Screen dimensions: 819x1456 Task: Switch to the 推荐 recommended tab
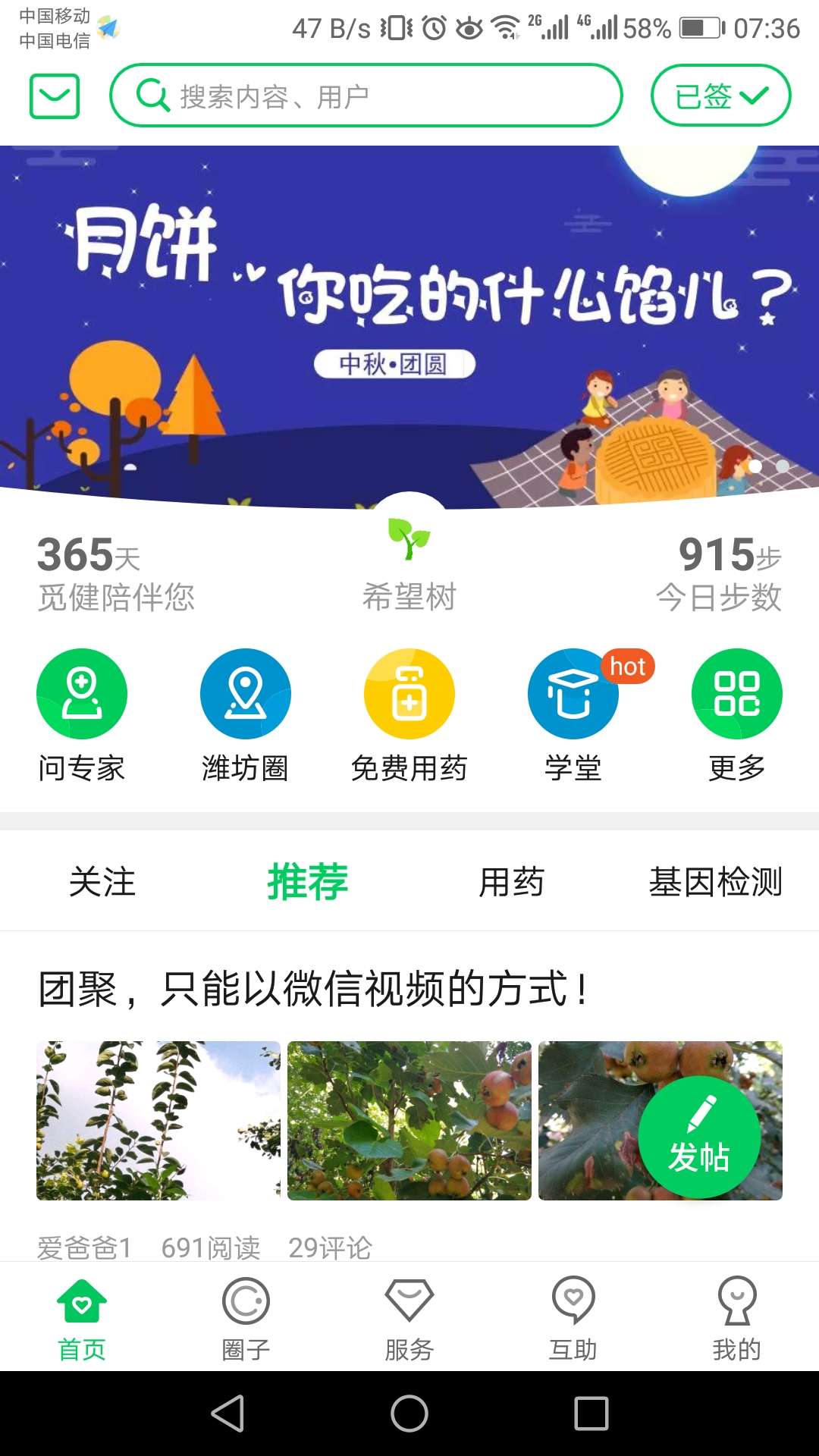[307, 880]
